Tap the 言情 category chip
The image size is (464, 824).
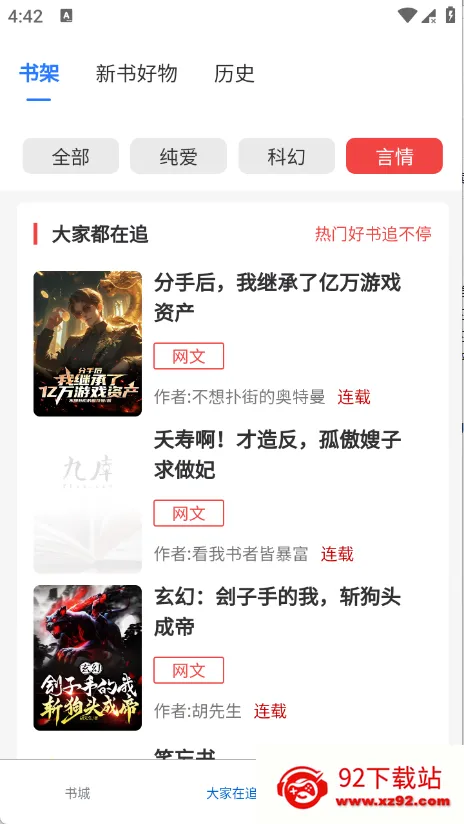click(395, 156)
